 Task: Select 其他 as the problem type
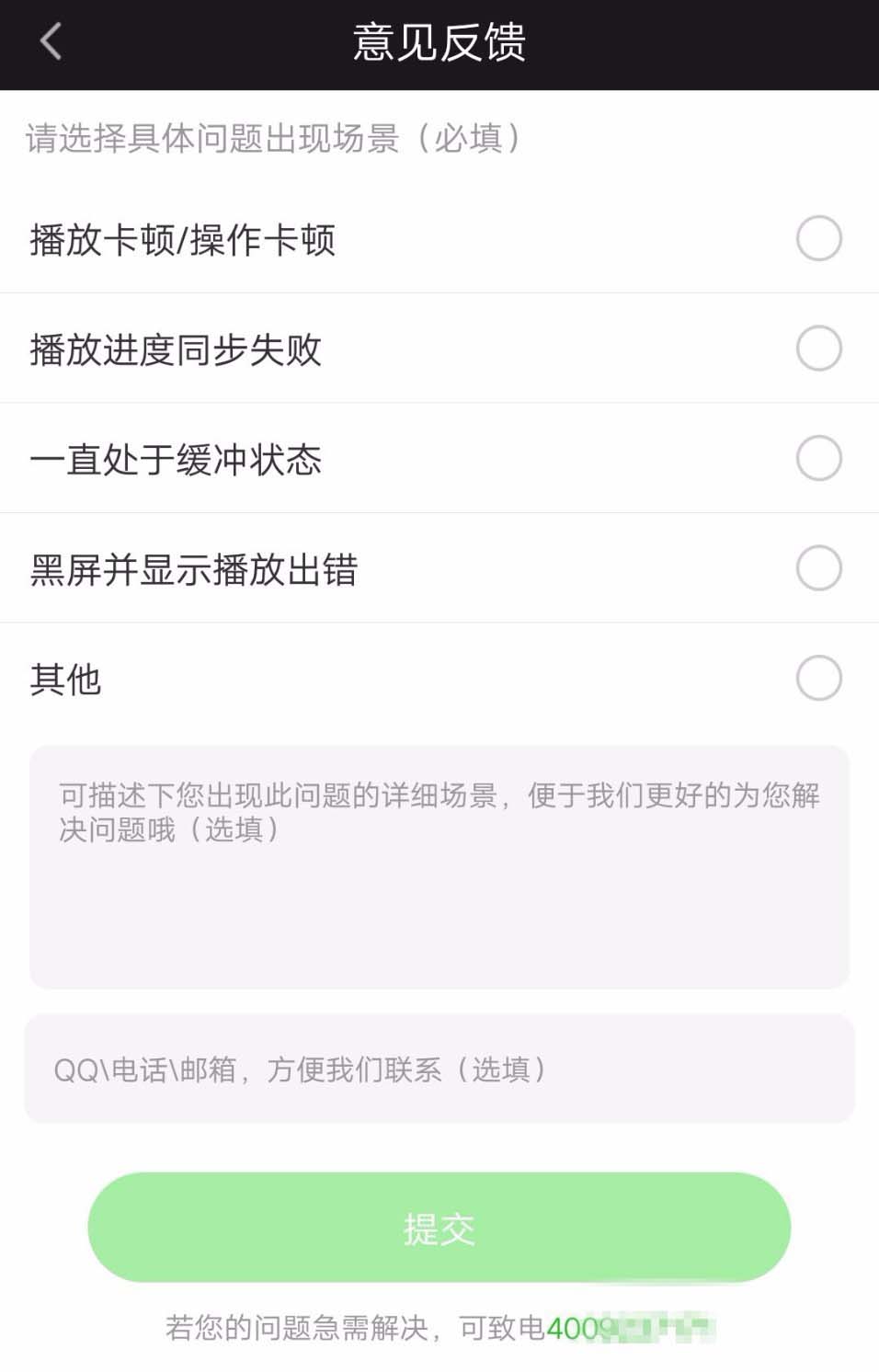[x=818, y=679]
